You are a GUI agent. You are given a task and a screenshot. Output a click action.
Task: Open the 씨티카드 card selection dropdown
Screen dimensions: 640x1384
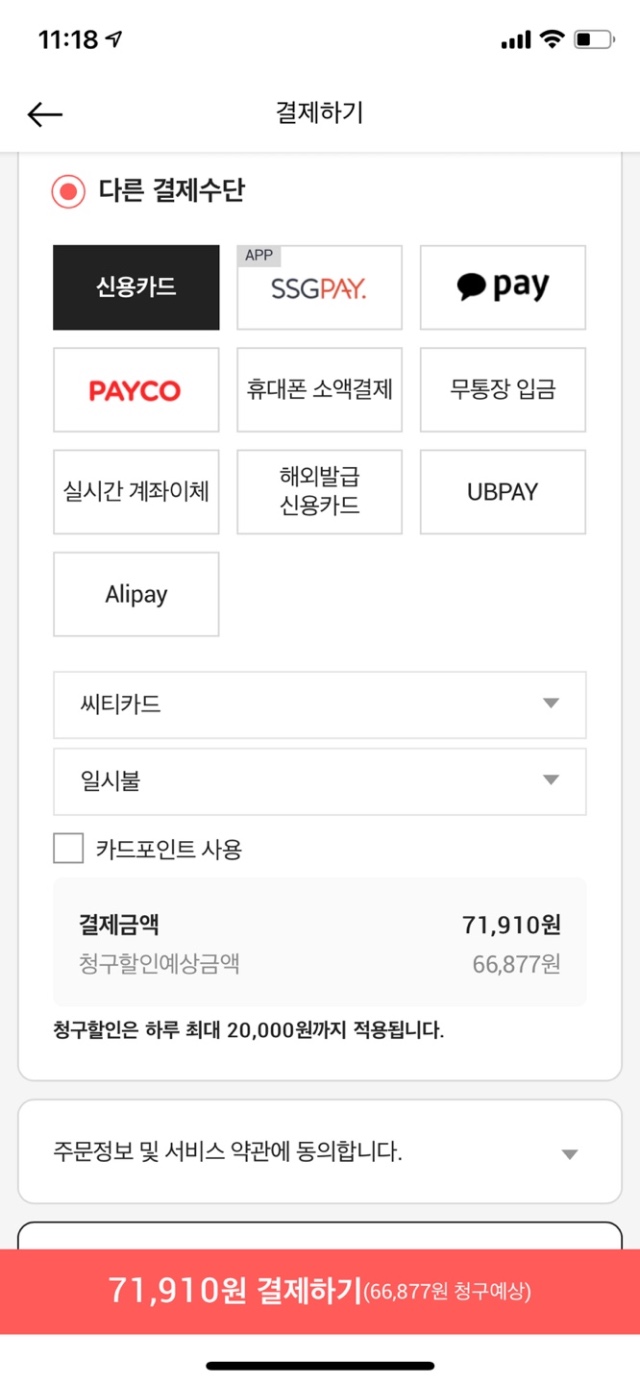coord(319,704)
